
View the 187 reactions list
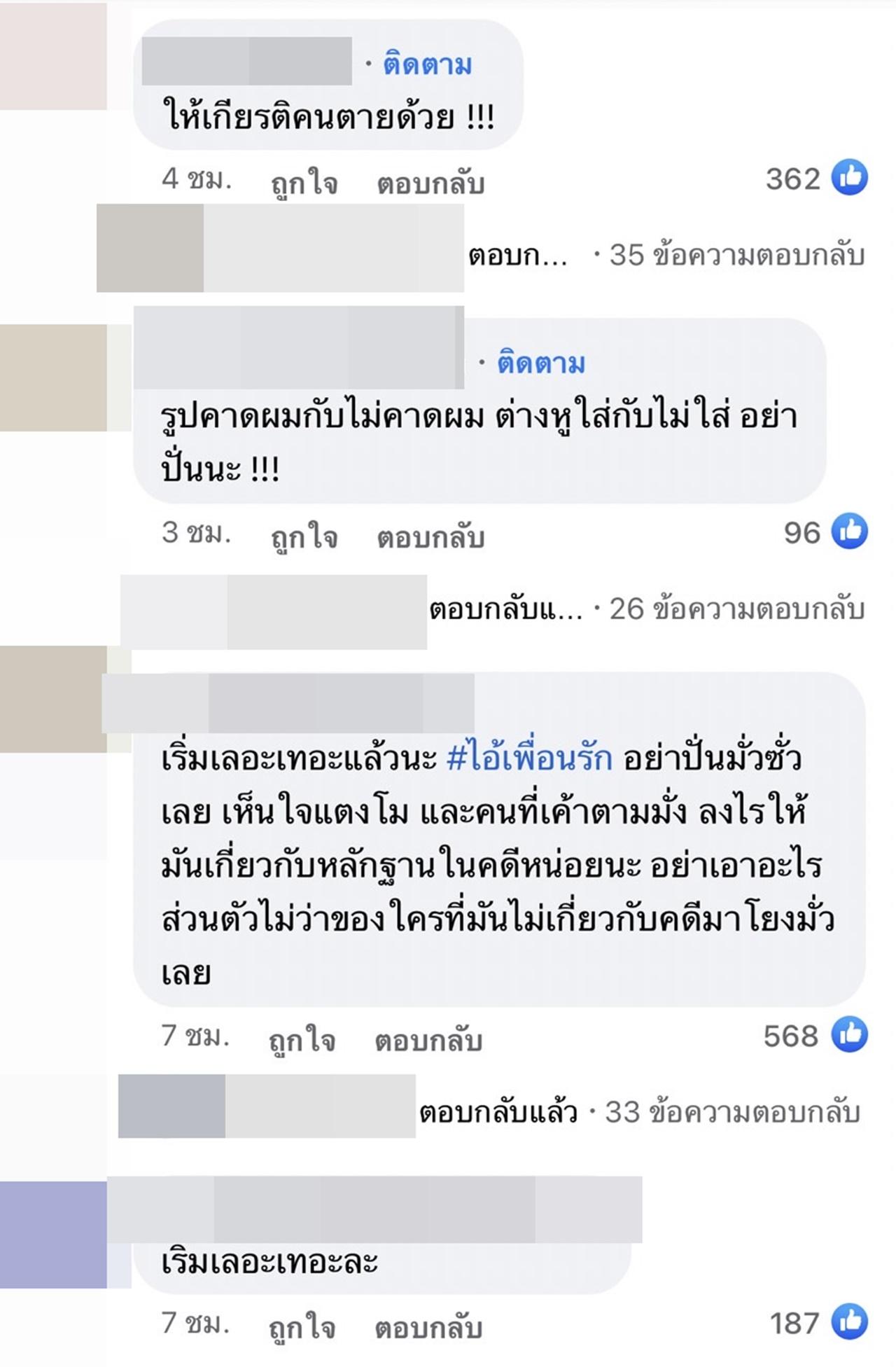tap(818, 1323)
